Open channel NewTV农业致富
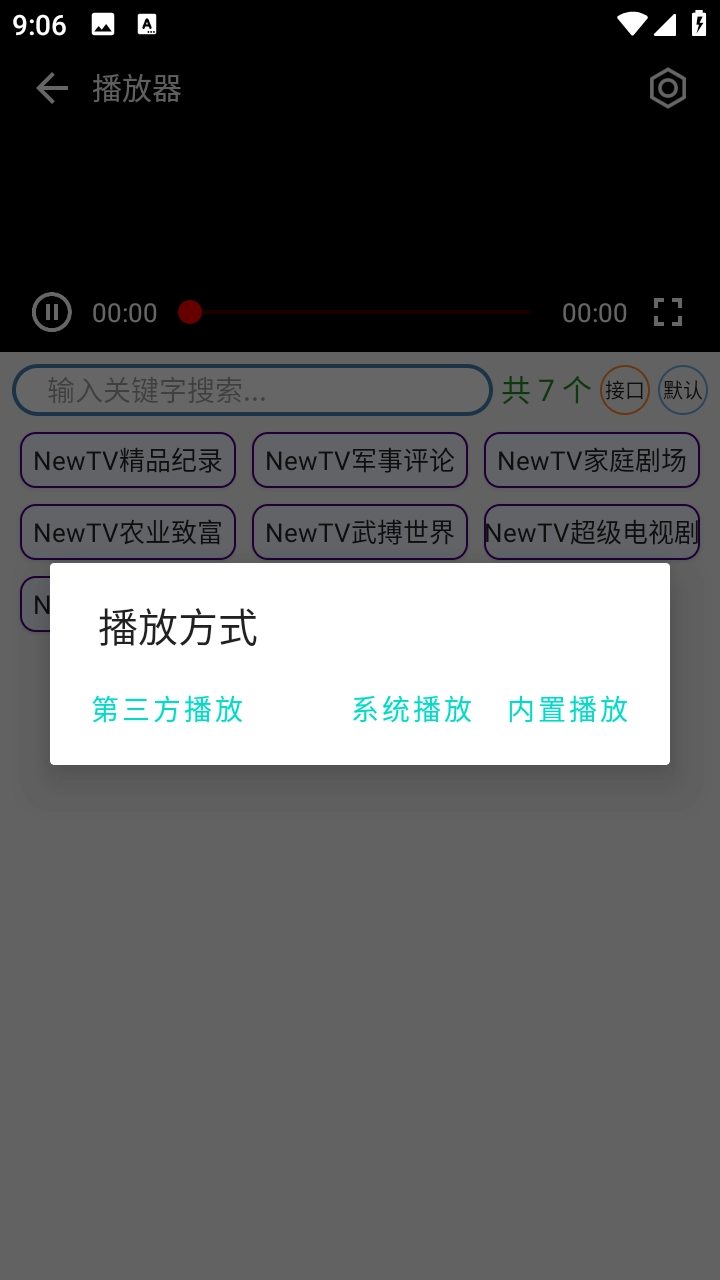Screen dimensions: 720x1280 point(128,532)
